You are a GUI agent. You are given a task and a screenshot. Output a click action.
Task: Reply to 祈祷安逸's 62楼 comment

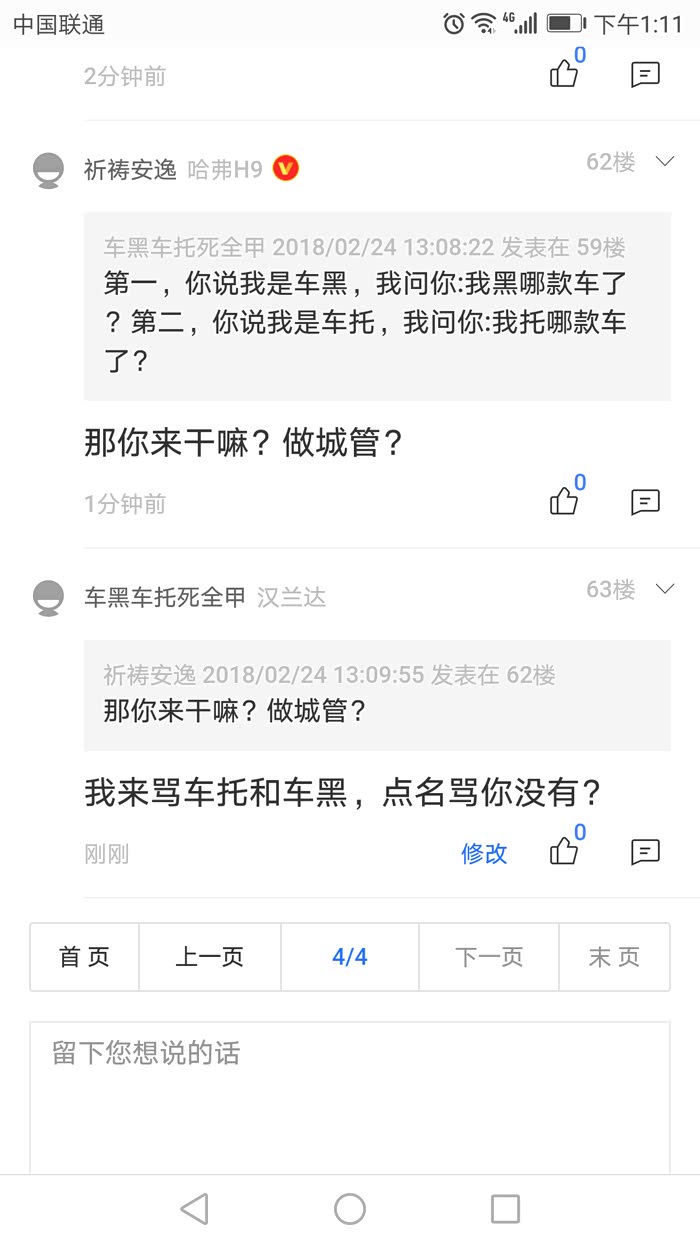645,502
